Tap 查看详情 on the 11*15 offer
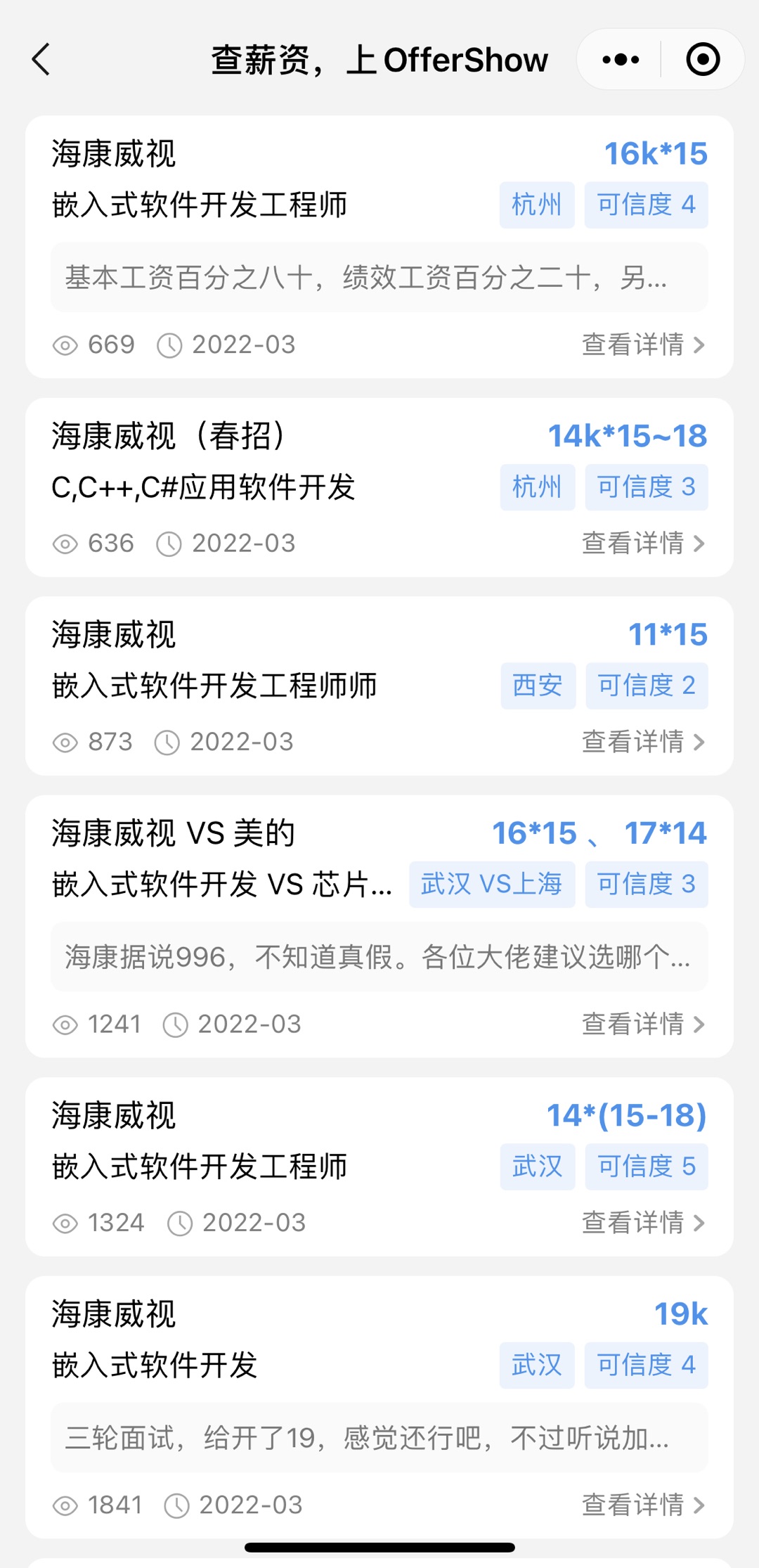This screenshot has width=759, height=1568. (642, 742)
